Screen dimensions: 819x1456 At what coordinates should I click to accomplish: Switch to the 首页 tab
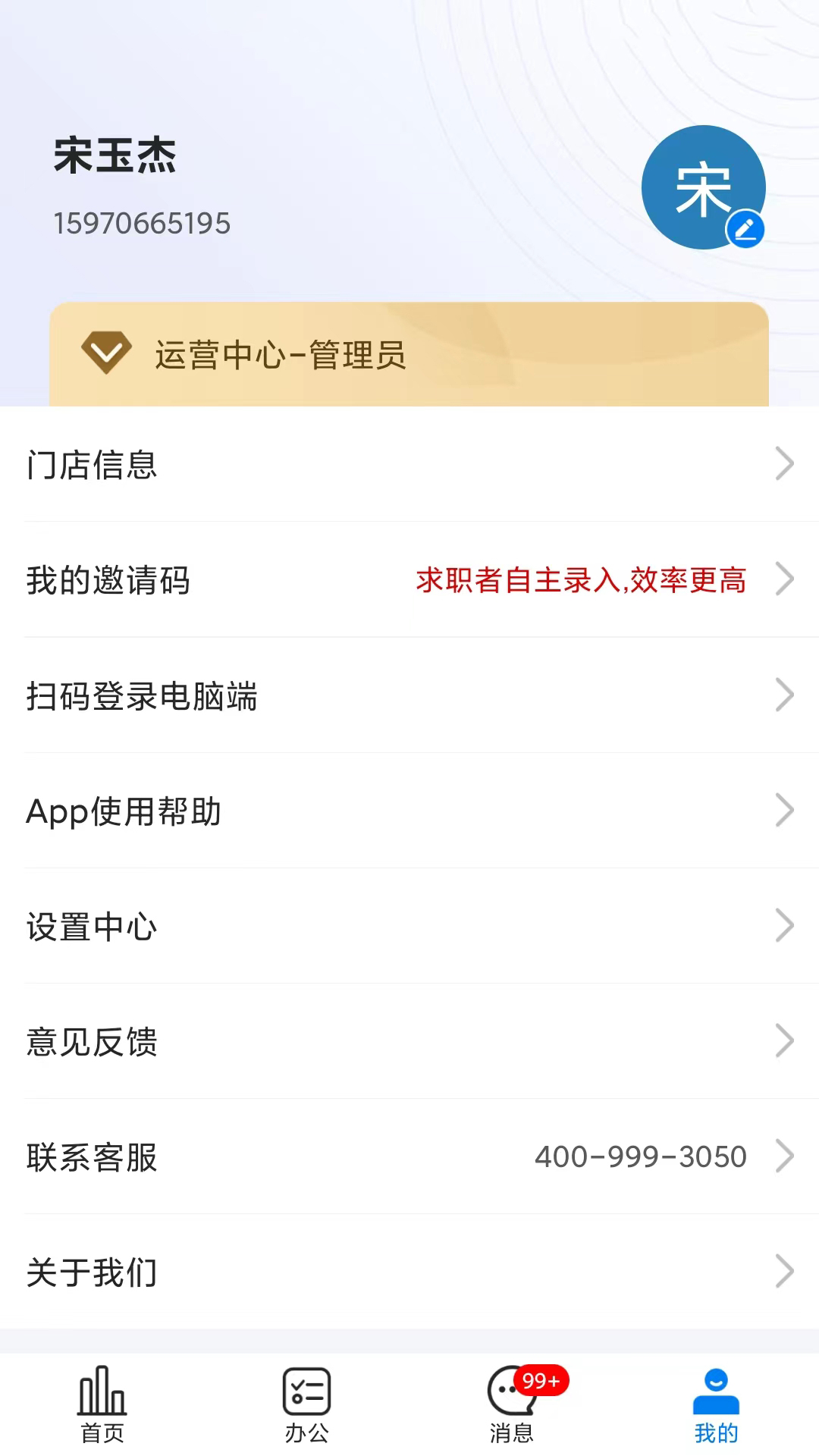102,1405
